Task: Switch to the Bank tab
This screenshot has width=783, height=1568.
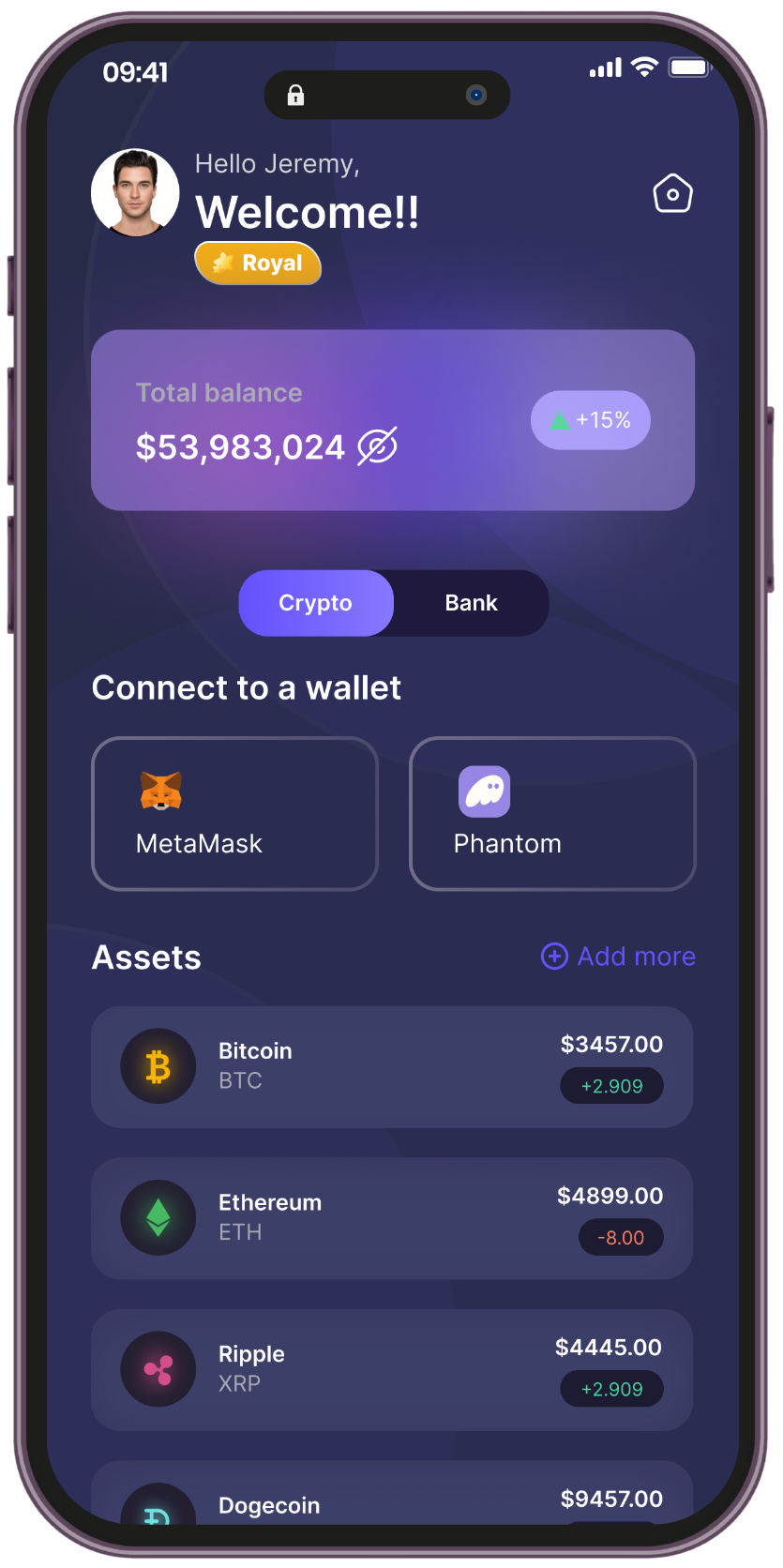Action: click(x=471, y=603)
